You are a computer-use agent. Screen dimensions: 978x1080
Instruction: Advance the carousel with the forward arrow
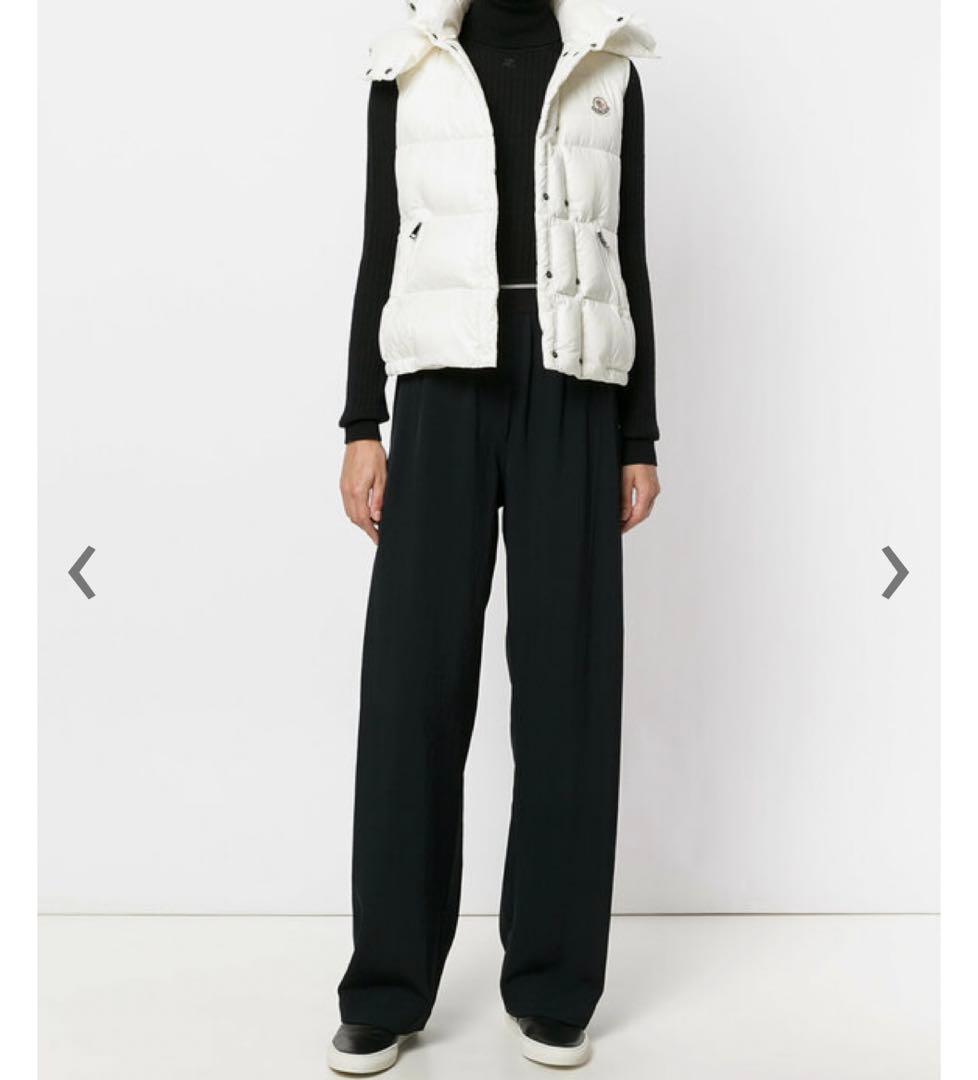pos(893,571)
